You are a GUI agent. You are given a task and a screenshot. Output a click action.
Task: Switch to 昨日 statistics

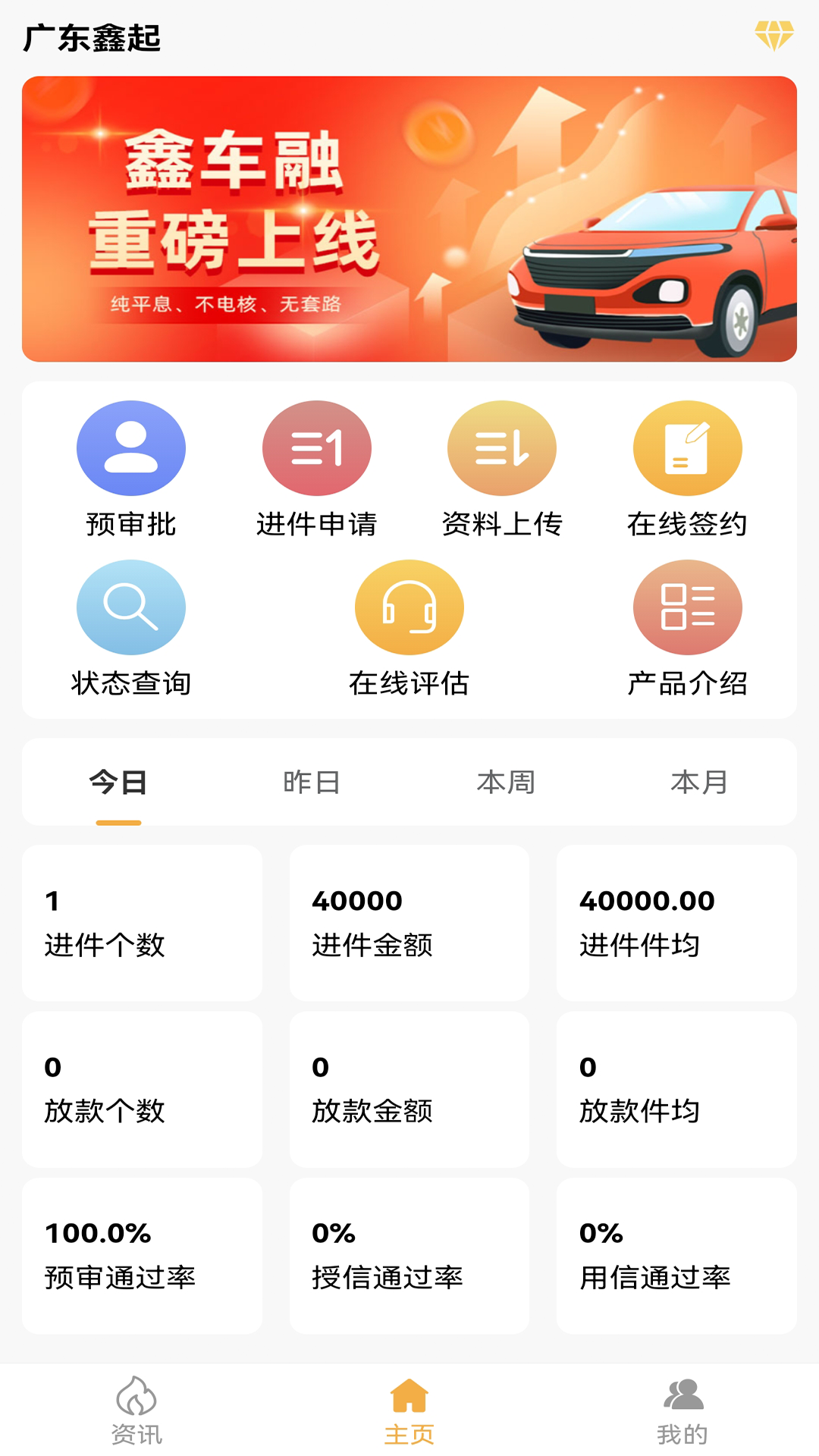click(312, 782)
